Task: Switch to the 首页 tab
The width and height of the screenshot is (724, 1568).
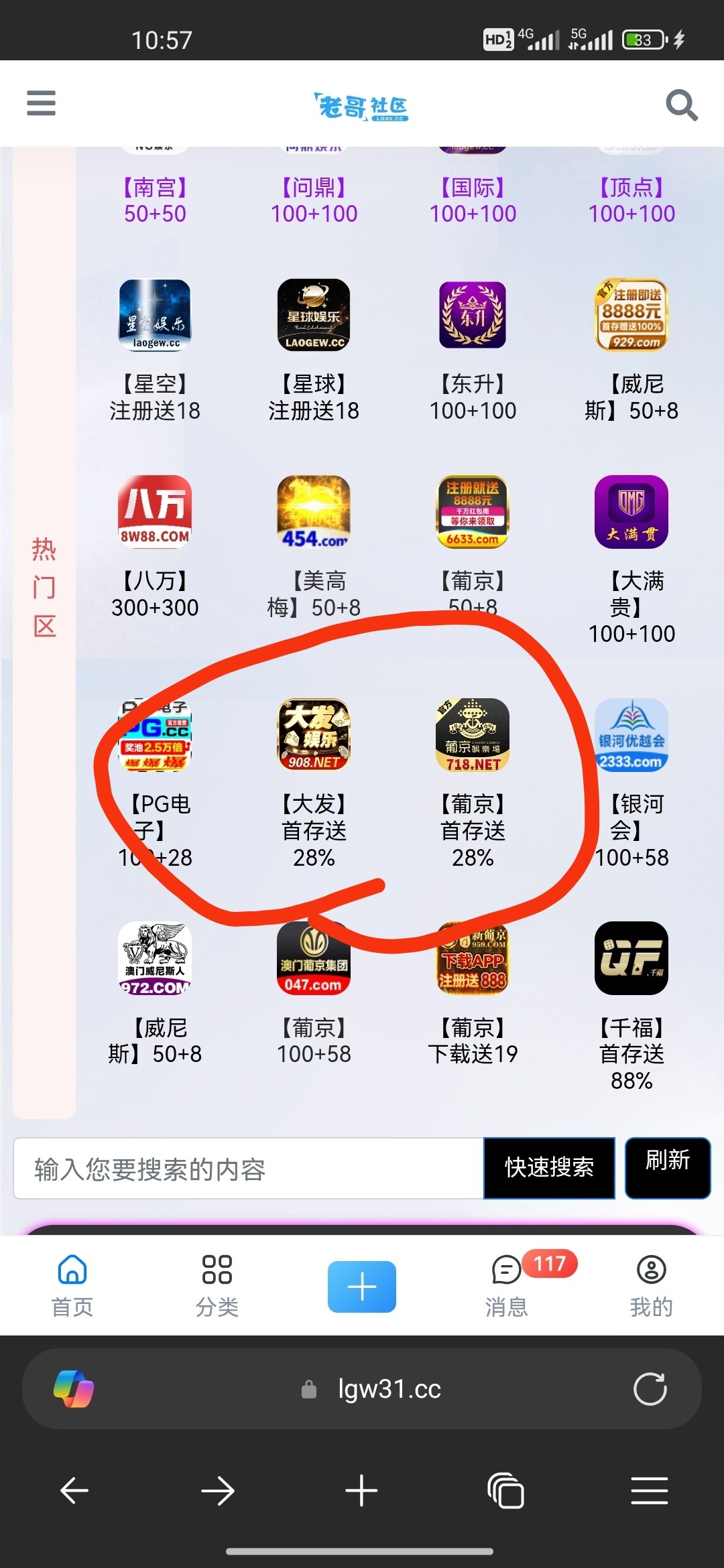Action: click(72, 1285)
